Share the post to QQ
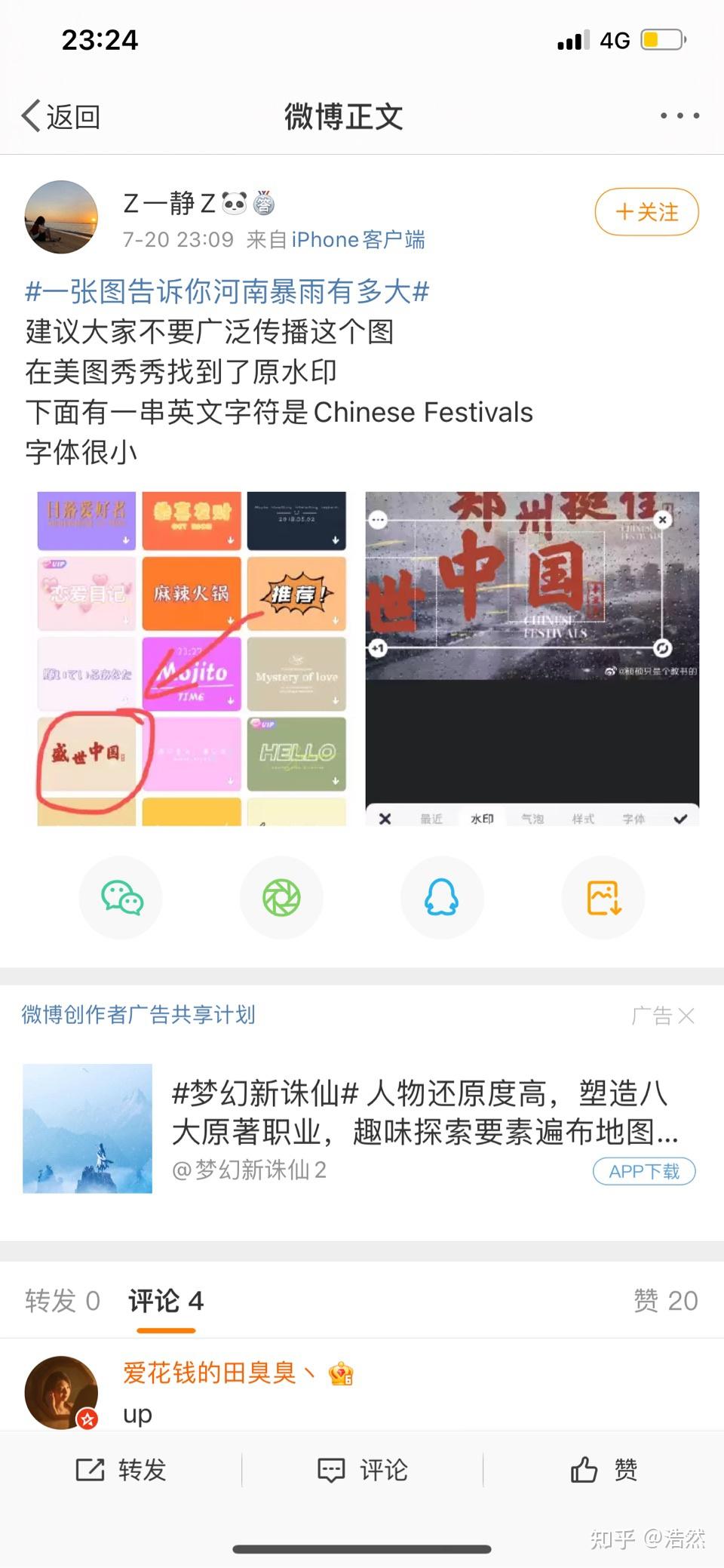Viewport: 724px width, 1568px height. 442,898
